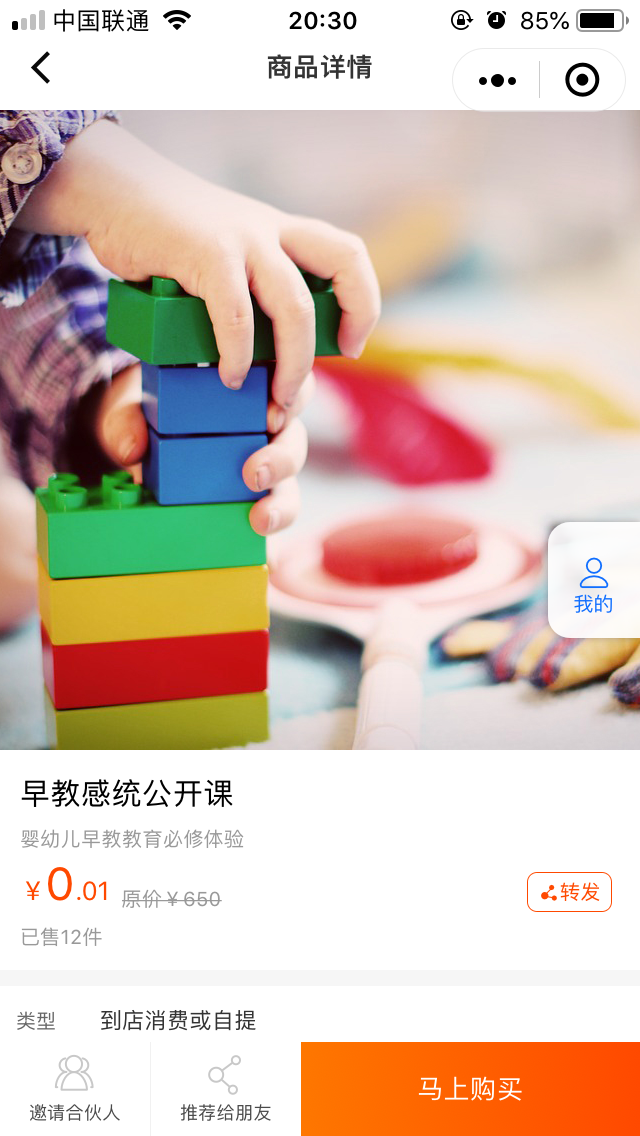The width and height of the screenshot is (640, 1136).
Task: Close the mini program with the circle button
Action: [582, 80]
